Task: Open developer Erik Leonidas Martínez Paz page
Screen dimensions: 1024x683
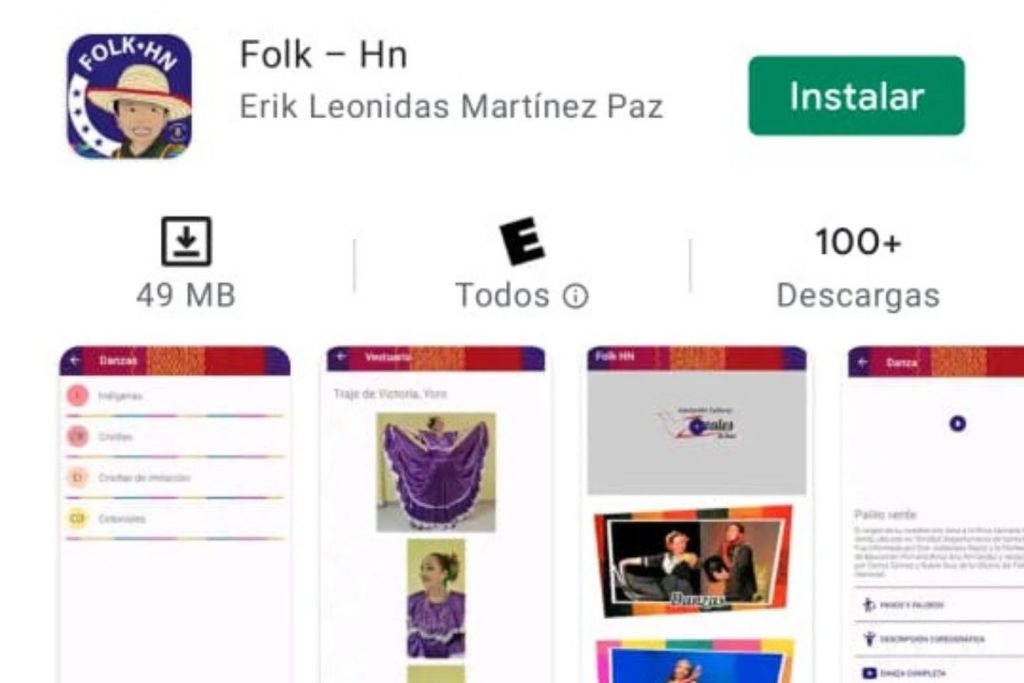Action: click(x=451, y=106)
